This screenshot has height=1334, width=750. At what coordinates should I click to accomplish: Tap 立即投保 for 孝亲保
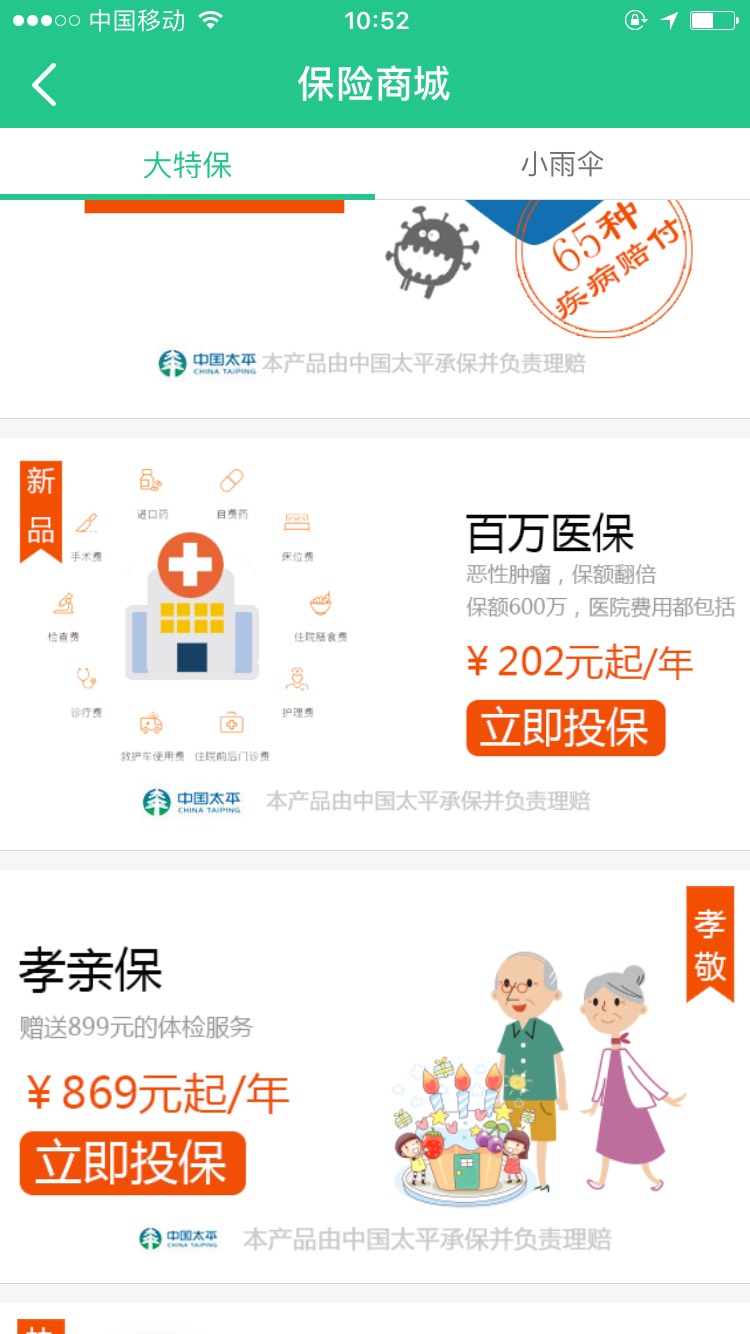[x=132, y=1163]
